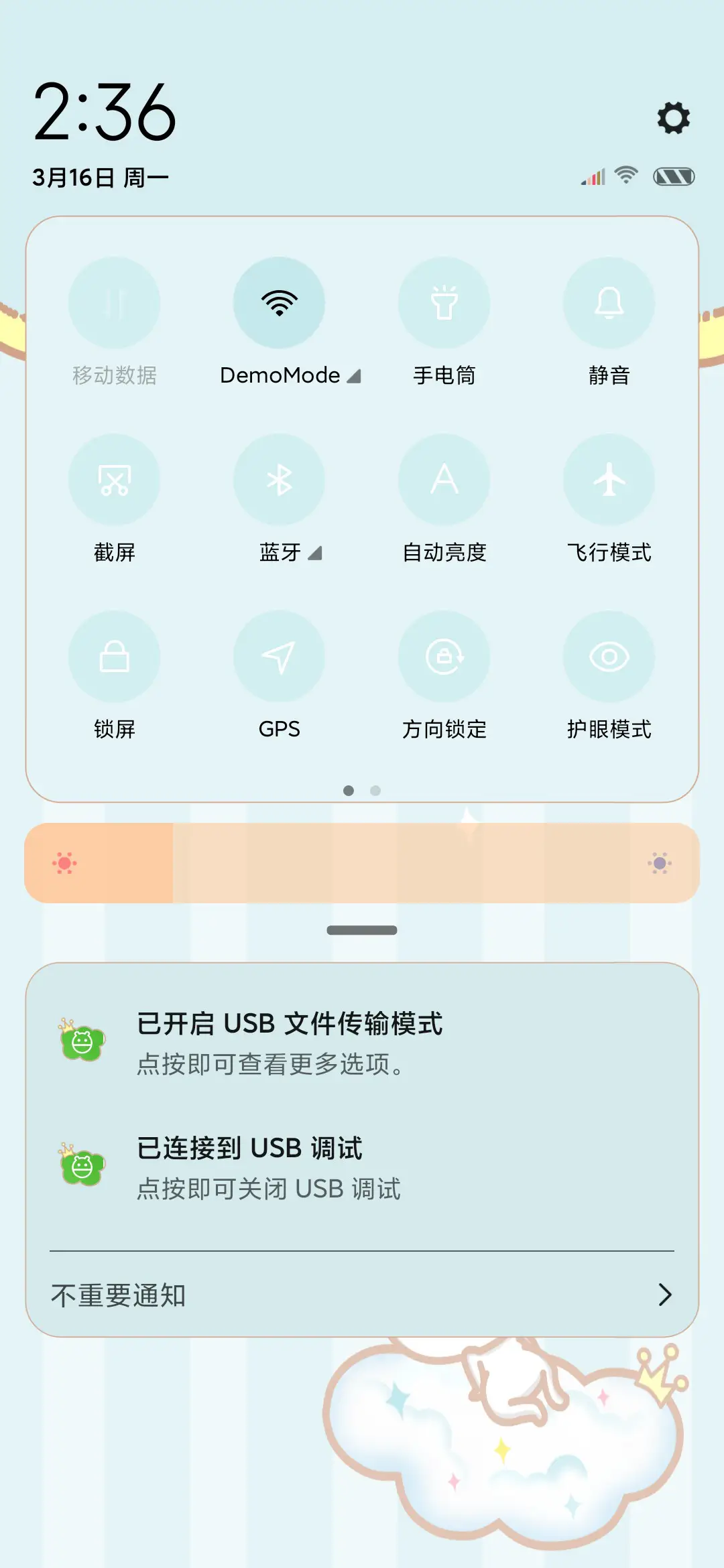Activate the 锁屏 lock screen tile

tap(115, 657)
